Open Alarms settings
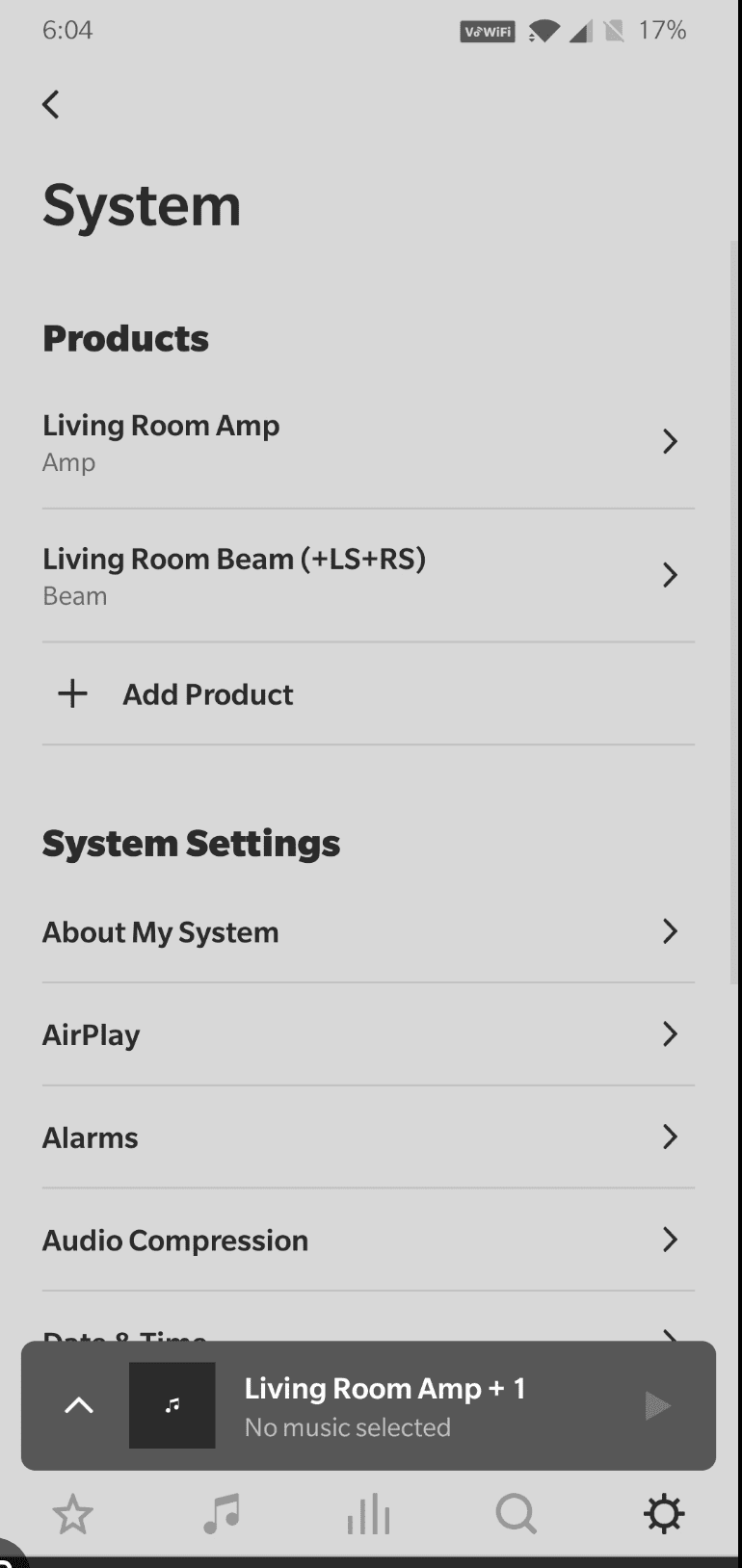 (368, 1137)
